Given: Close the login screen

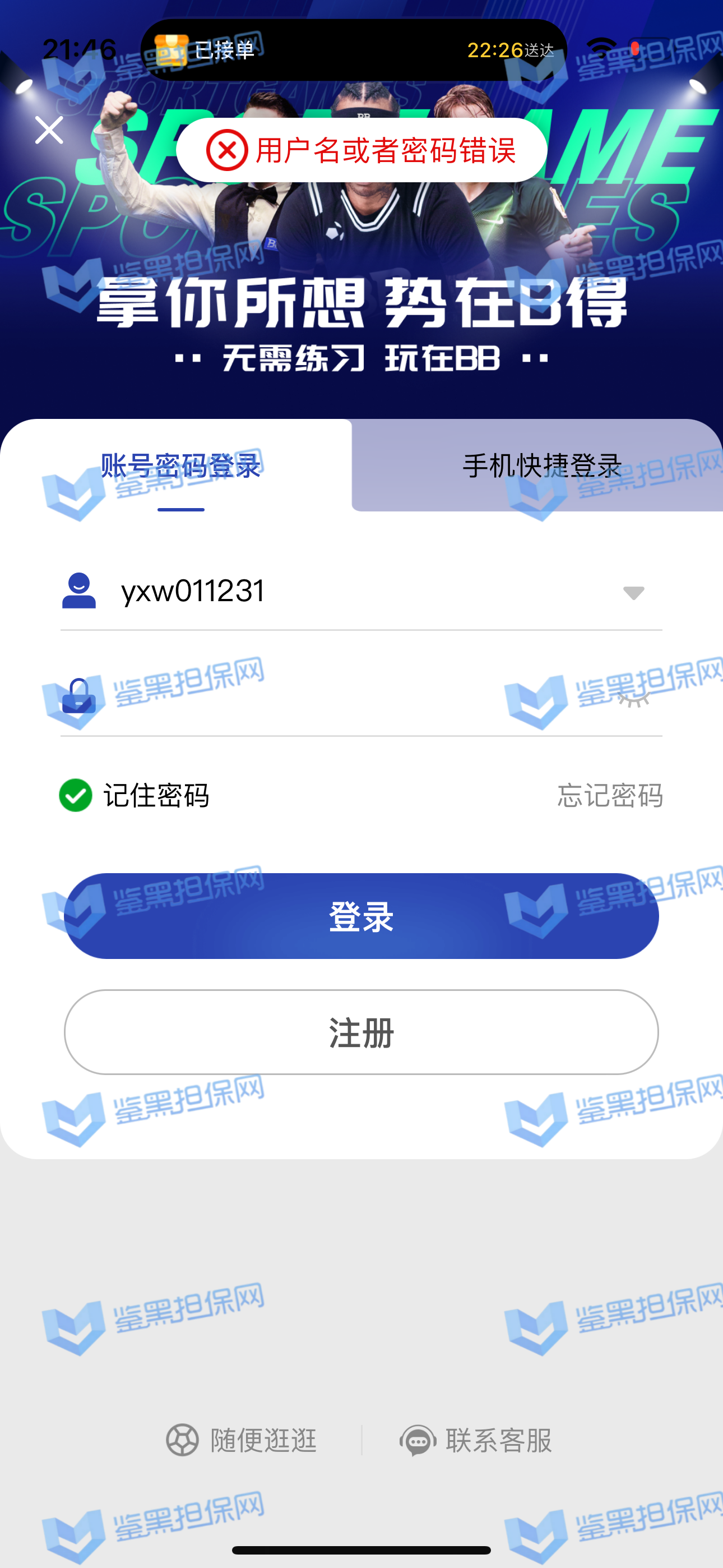Looking at the screenshot, I should (49, 130).
